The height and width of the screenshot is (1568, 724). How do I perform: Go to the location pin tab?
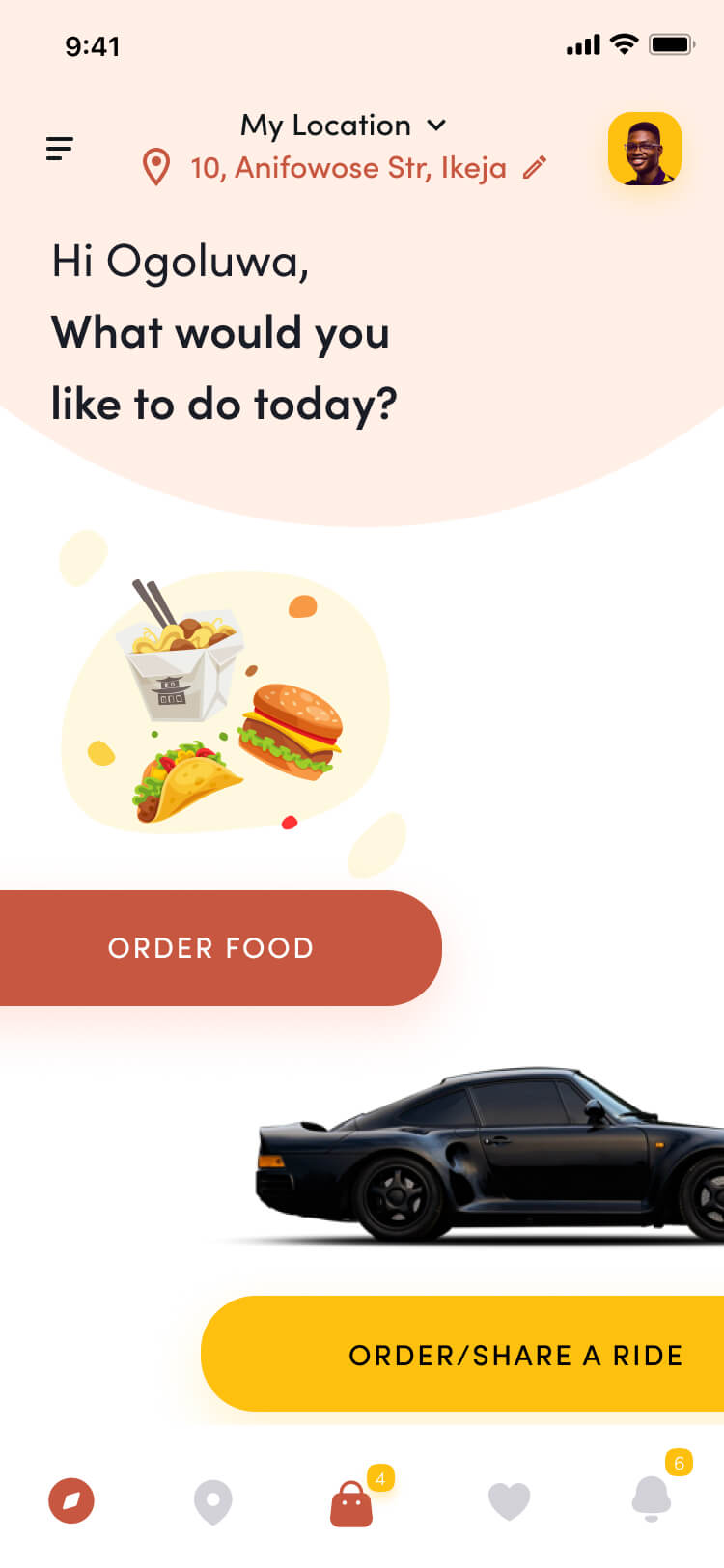click(213, 1501)
